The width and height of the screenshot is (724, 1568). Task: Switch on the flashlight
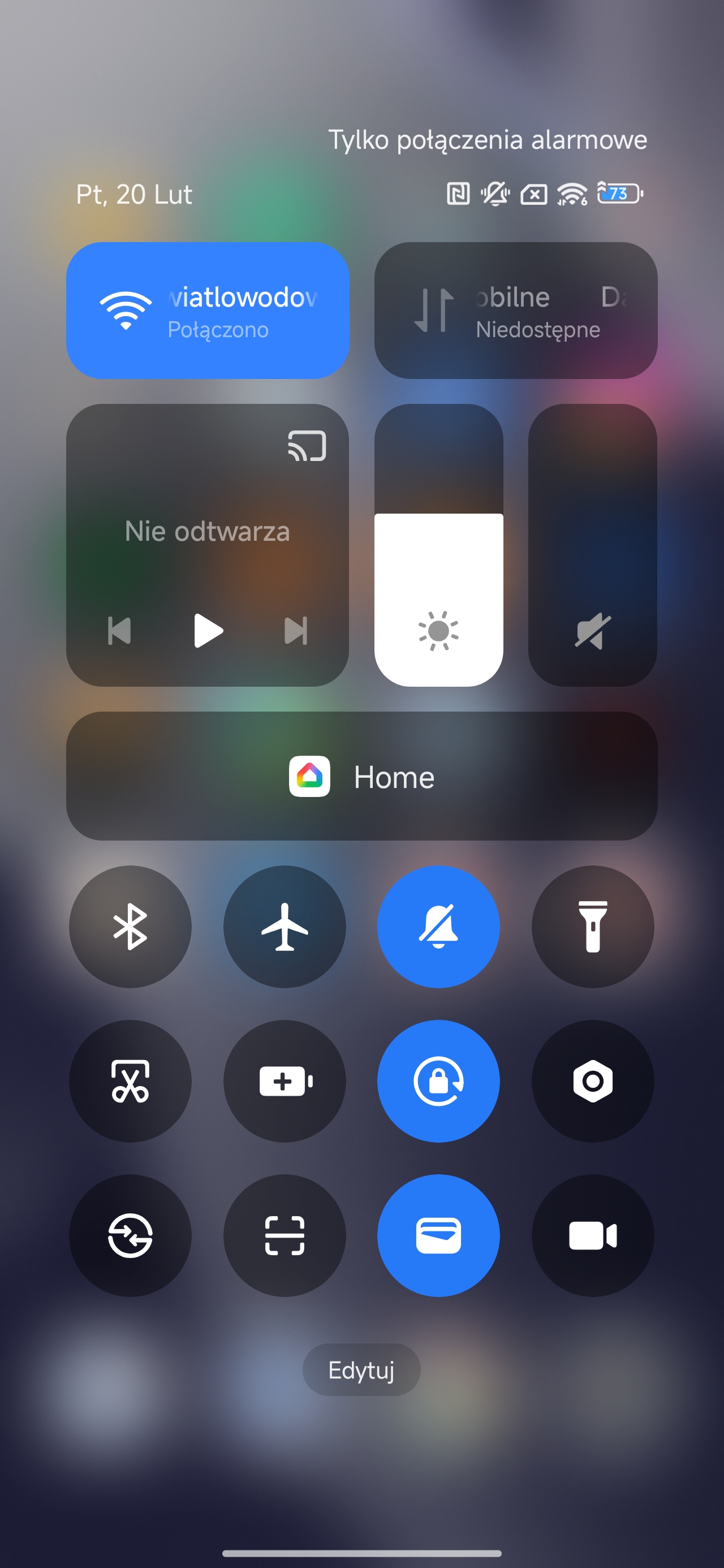pyautogui.click(x=592, y=927)
